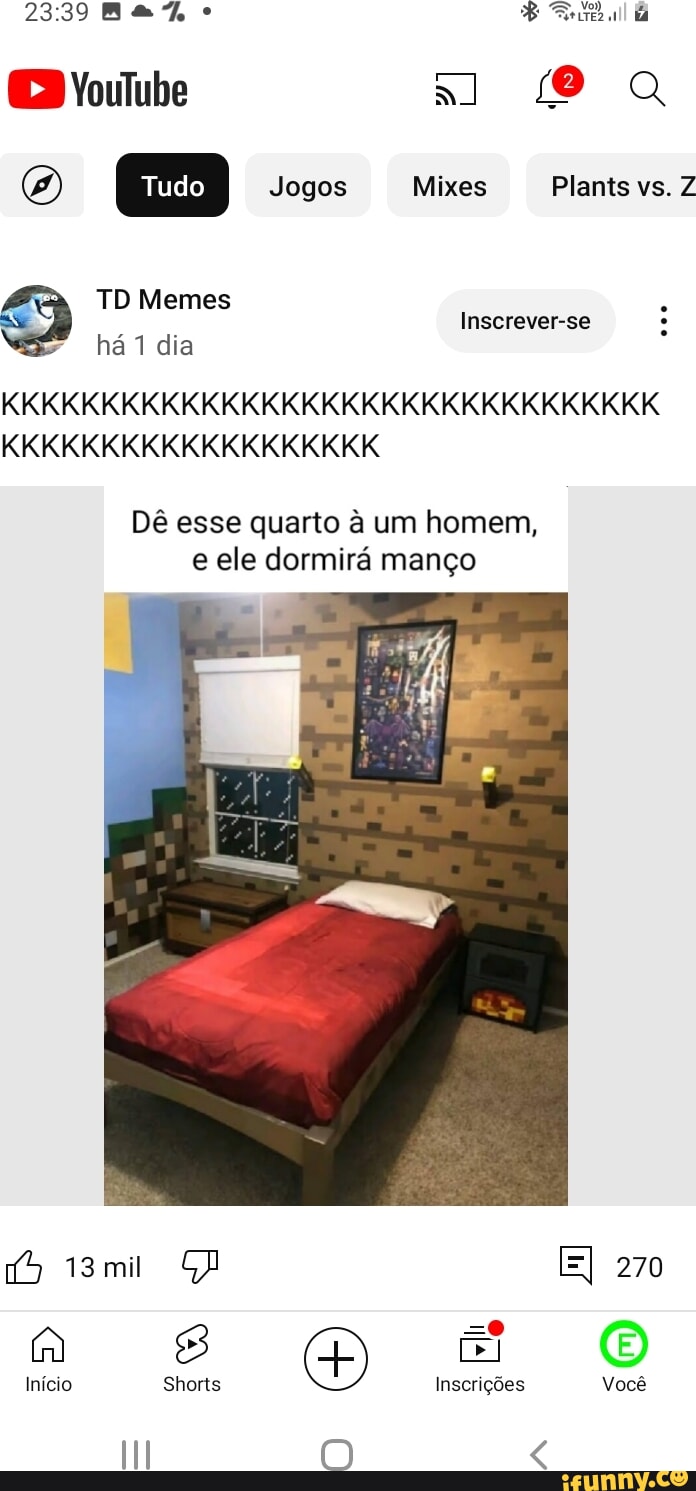Viewport: 696px width, 1491px height.
Task: Switch to the Shorts tab
Action: pyautogui.click(x=192, y=1359)
